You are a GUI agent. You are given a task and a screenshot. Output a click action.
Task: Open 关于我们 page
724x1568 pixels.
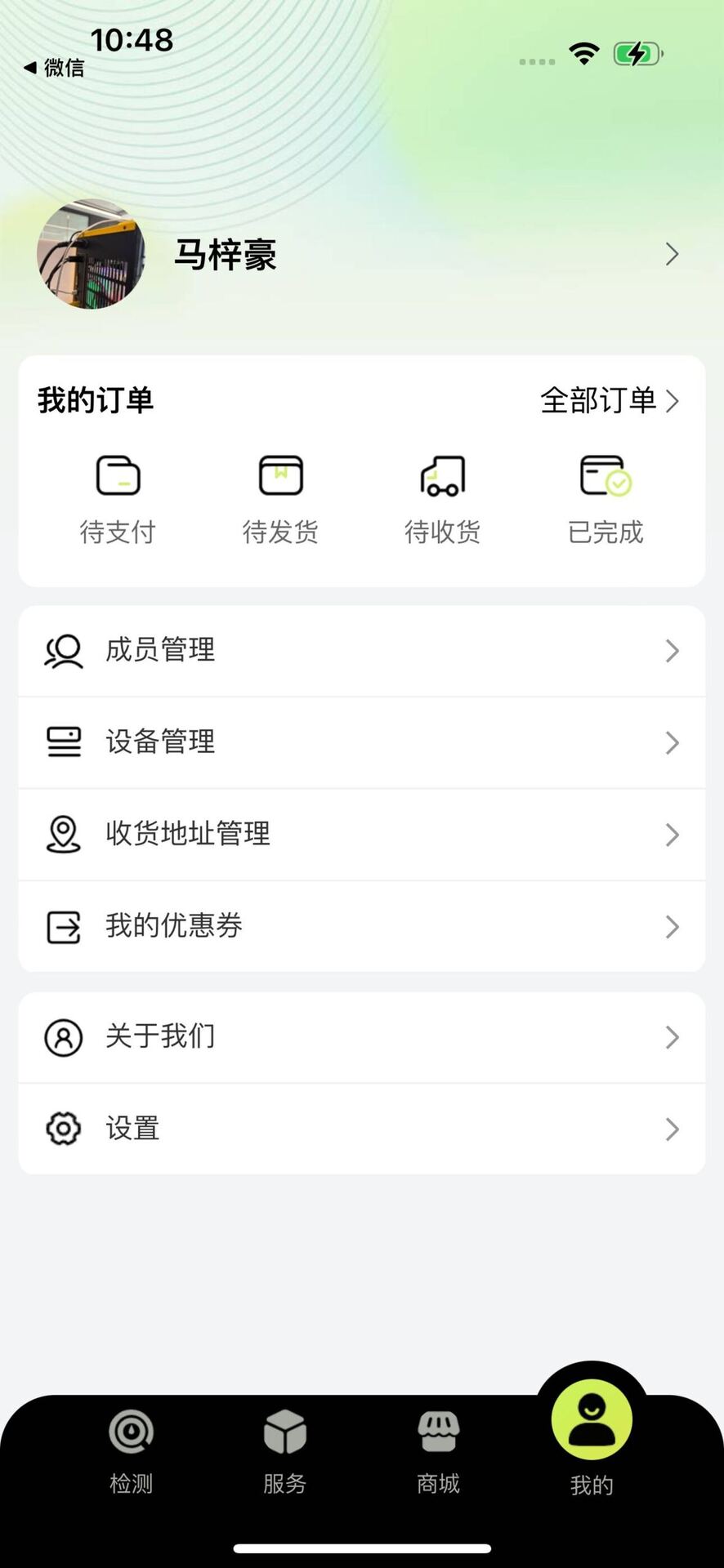pos(361,1037)
